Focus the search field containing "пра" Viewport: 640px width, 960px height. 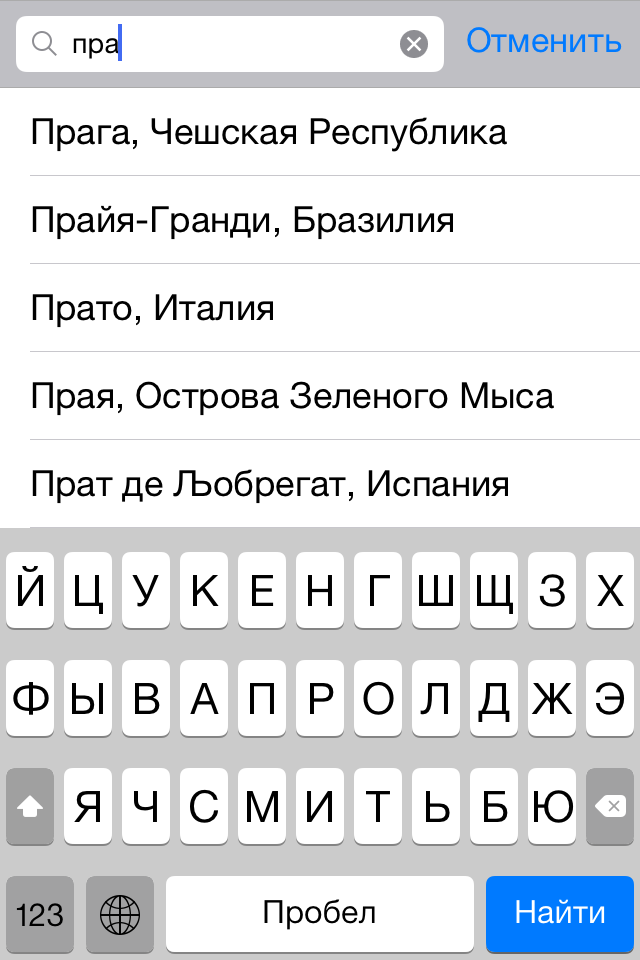tap(230, 44)
